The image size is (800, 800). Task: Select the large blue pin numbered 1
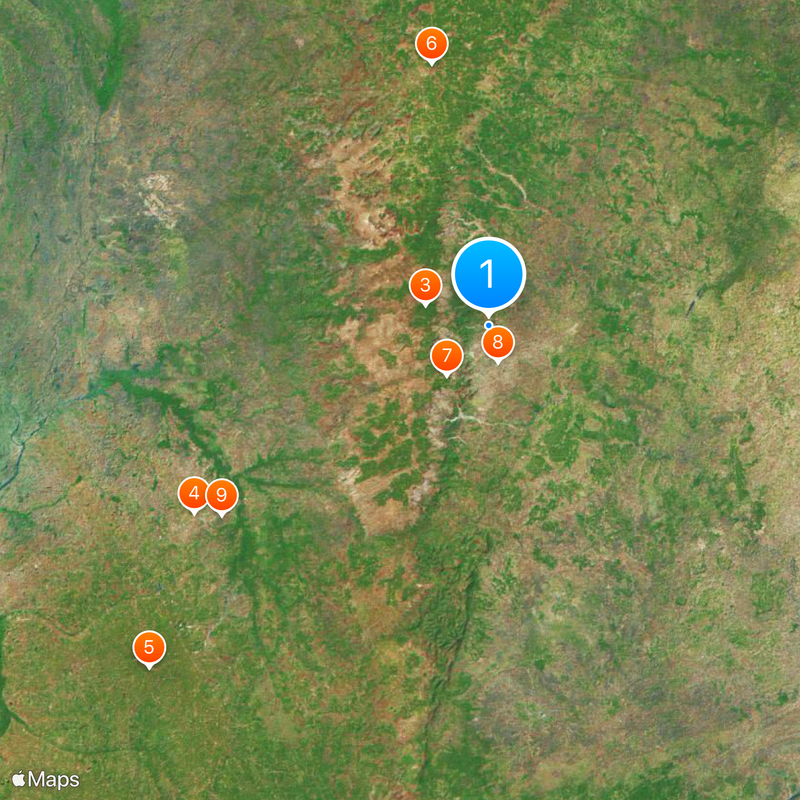pyautogui.click(x=488, y=274)
